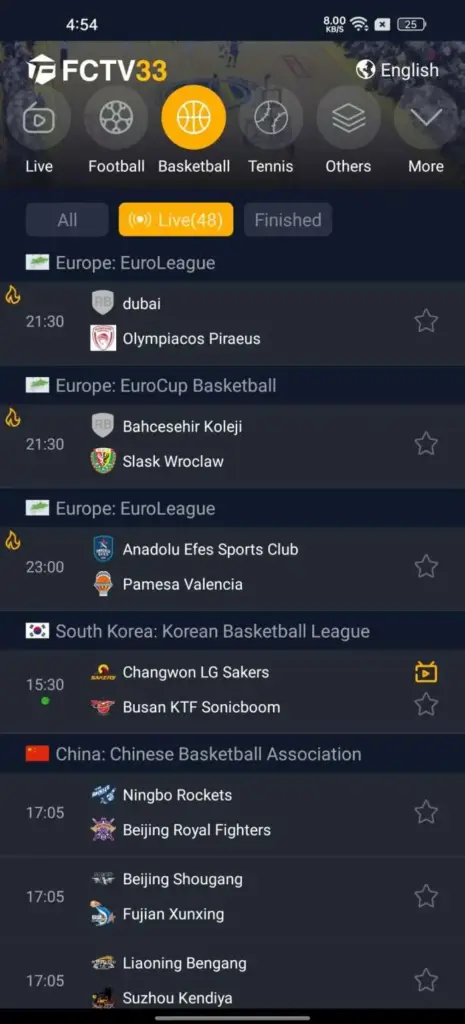
Task: Select the Finished matches filter
Action: [288, 219]
